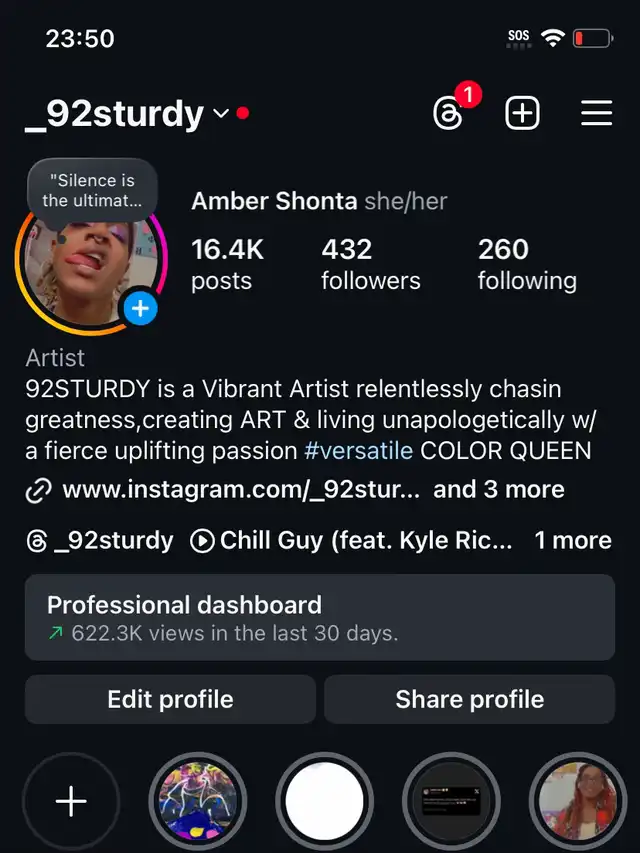This screenshot has height=853, width=640.
Task: Show 1 more profile item
Action: click(x=573, y=541)
